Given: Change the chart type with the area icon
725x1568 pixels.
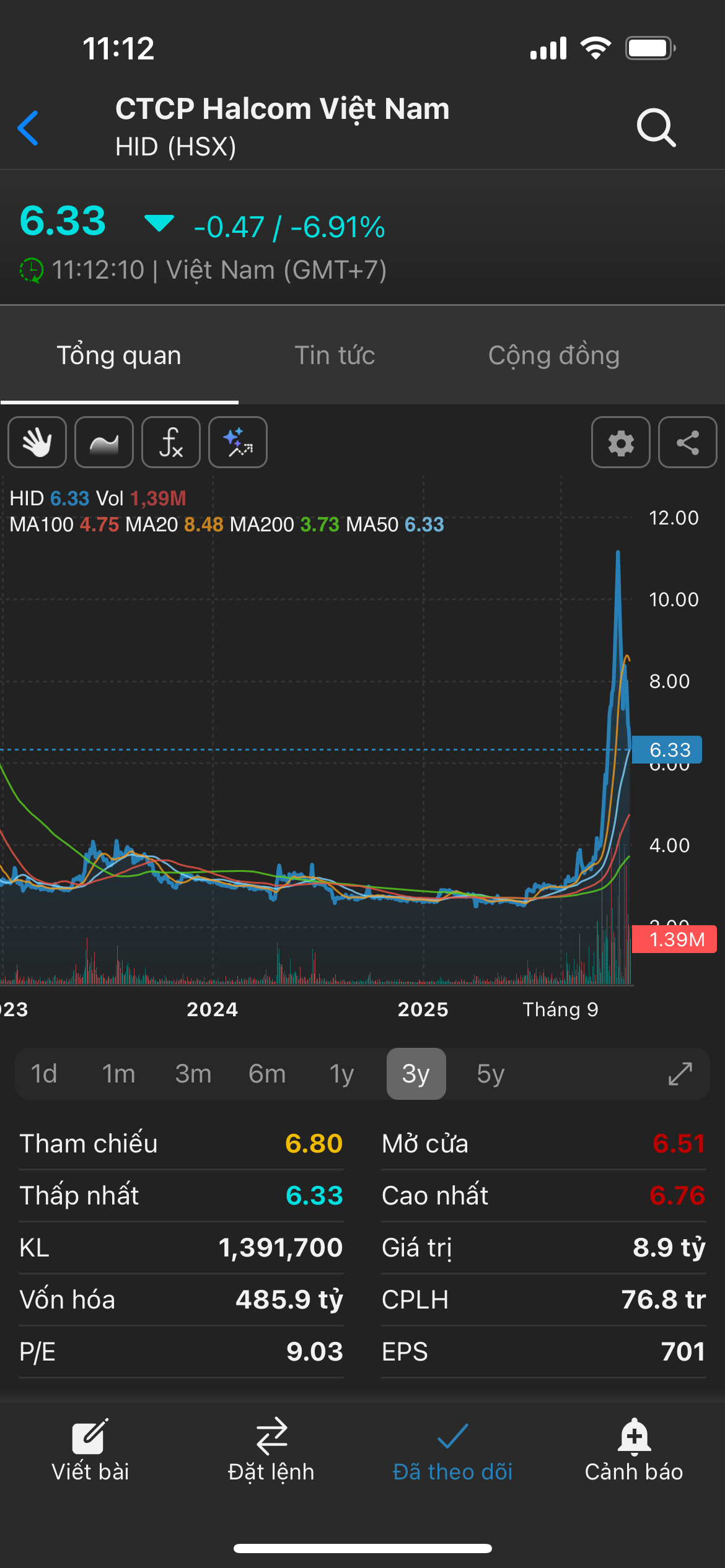Looking at the screenshot, I should [104, 442].
